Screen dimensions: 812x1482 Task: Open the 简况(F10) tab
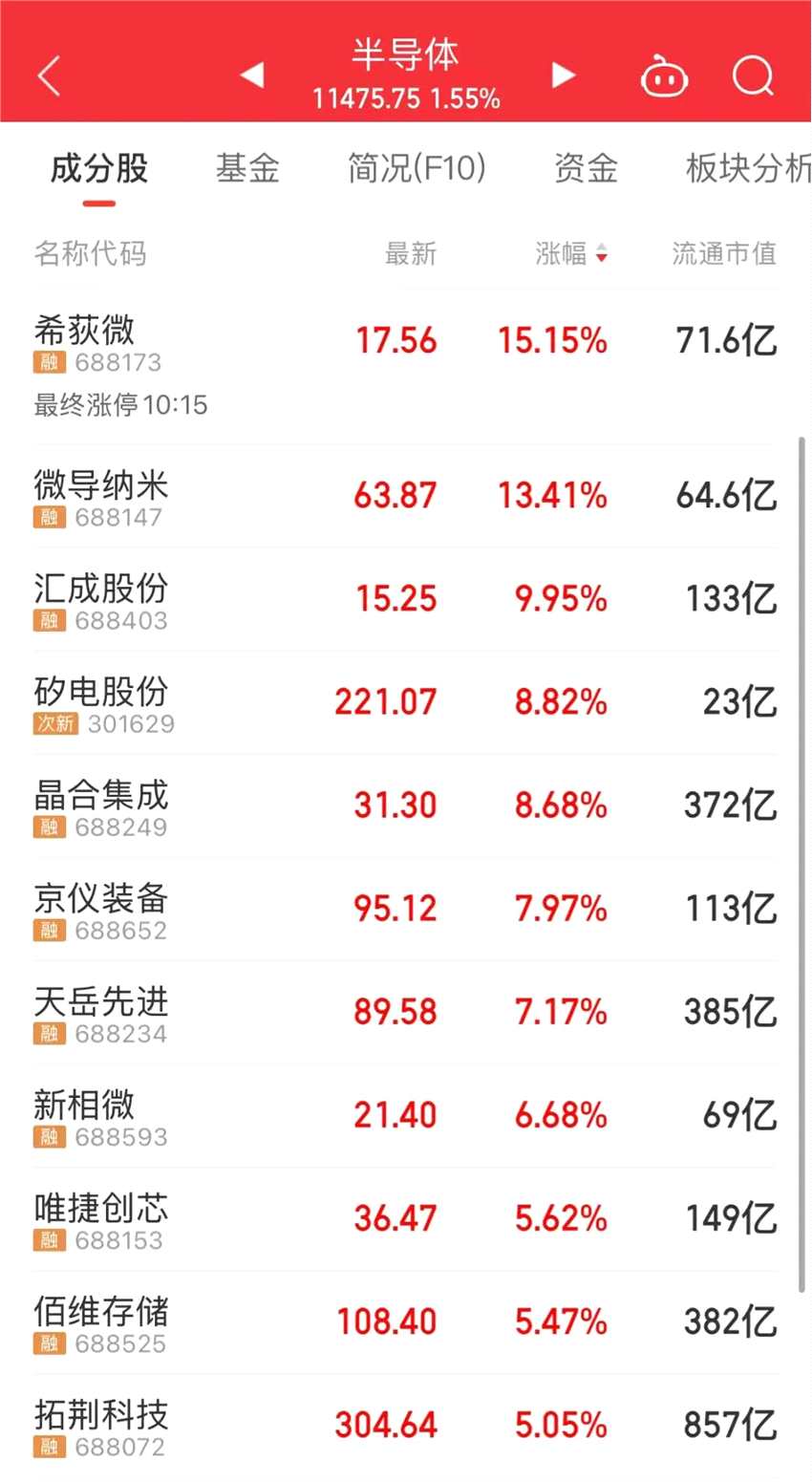[x=417, y=169]
